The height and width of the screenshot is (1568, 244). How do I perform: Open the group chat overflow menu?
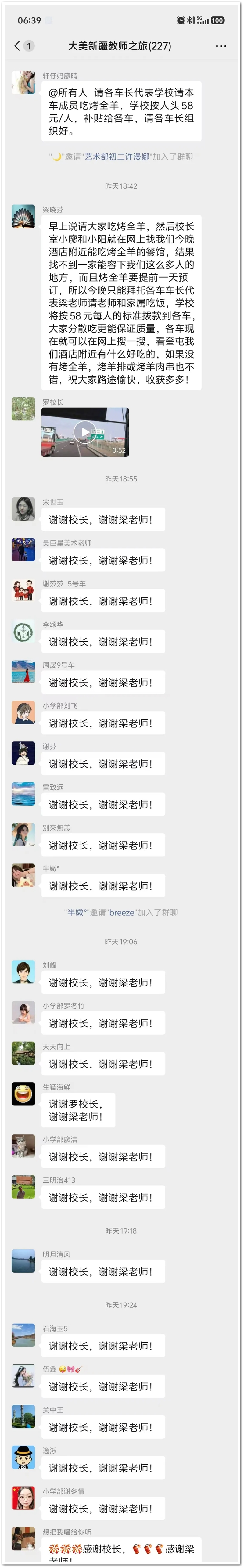221,46
